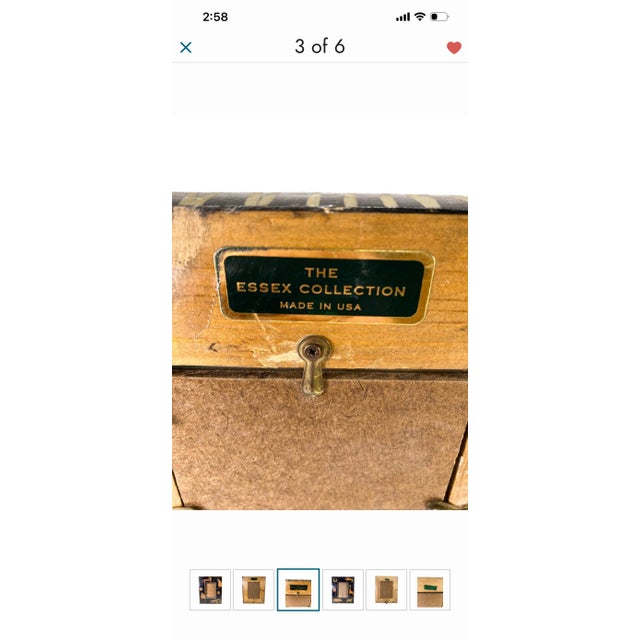The height and width of the screenshot is (640, 640).
Task: View the fourth thumbnail photo
Action: (x=342, y=589)
